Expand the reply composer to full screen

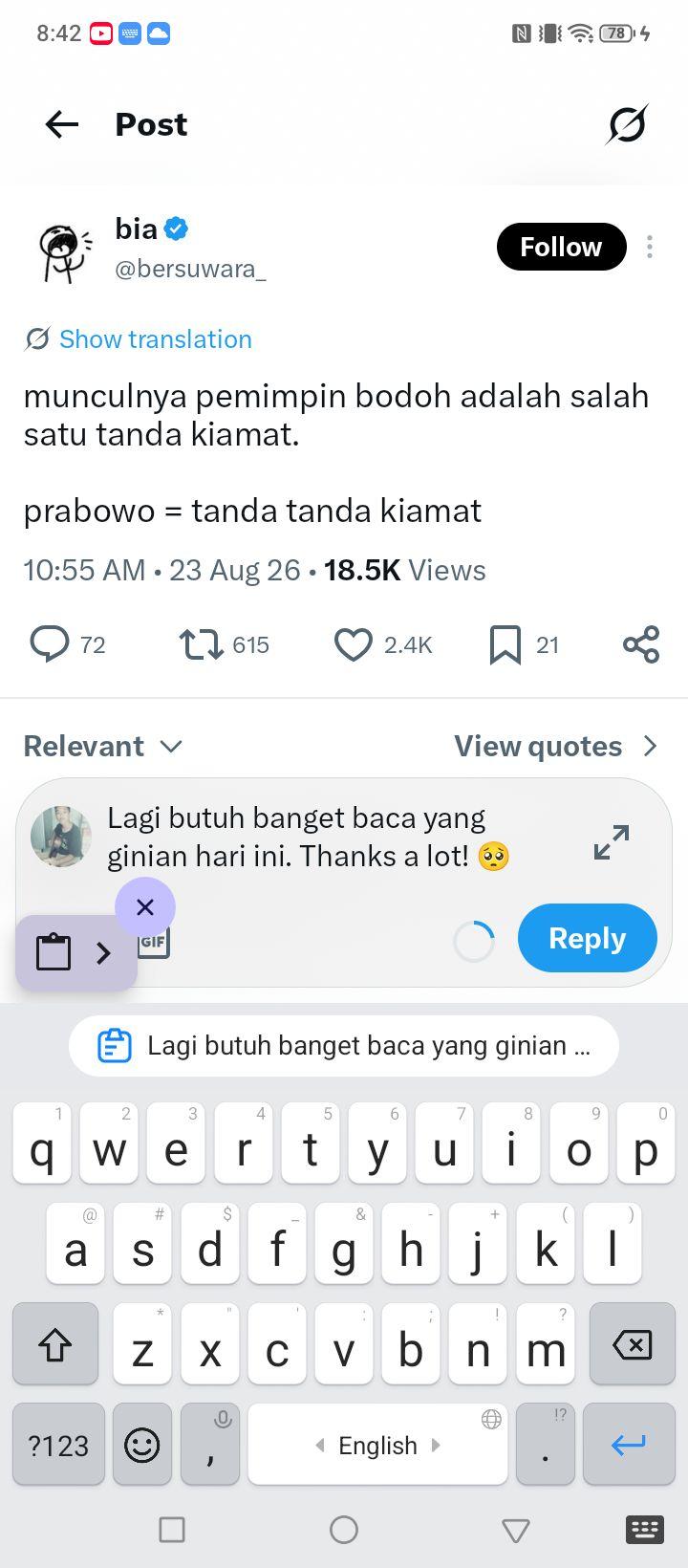[612, 841]
